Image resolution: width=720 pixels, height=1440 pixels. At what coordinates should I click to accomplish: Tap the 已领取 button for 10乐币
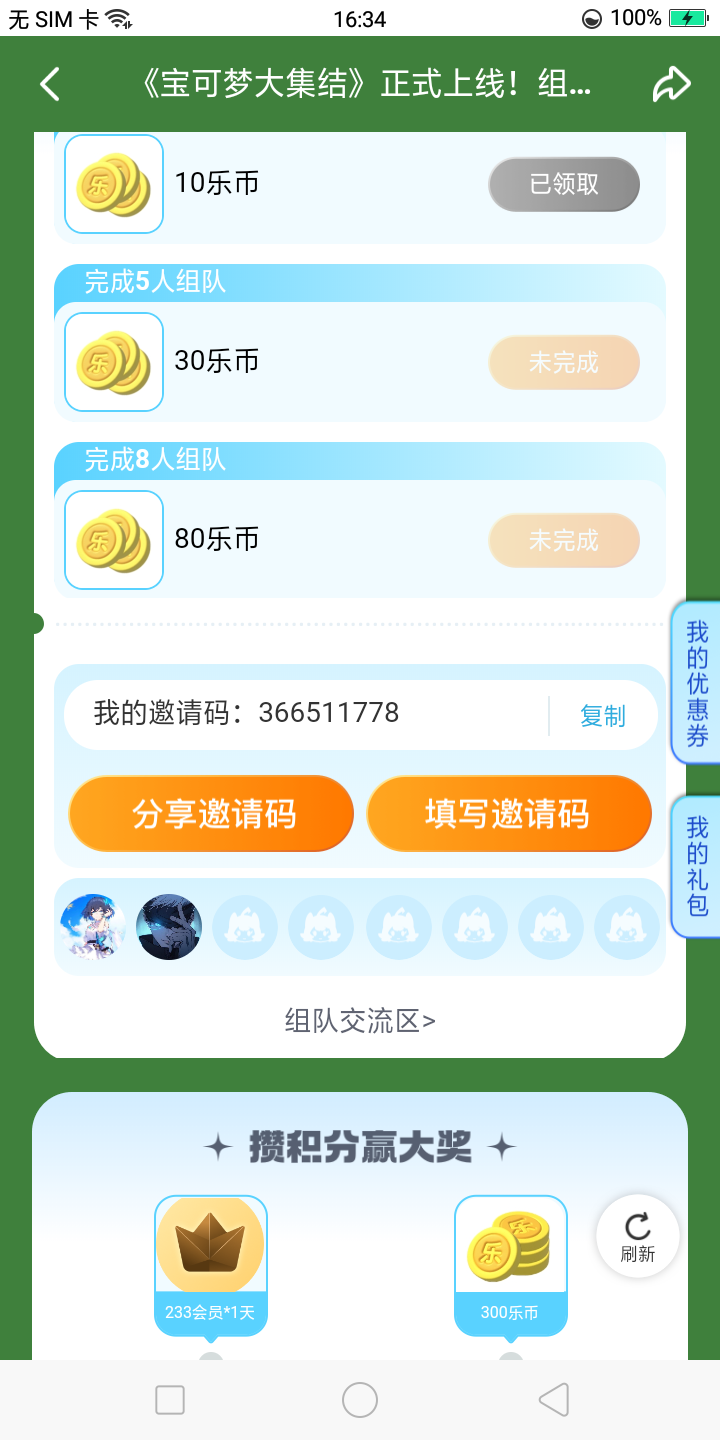(564, 184)
